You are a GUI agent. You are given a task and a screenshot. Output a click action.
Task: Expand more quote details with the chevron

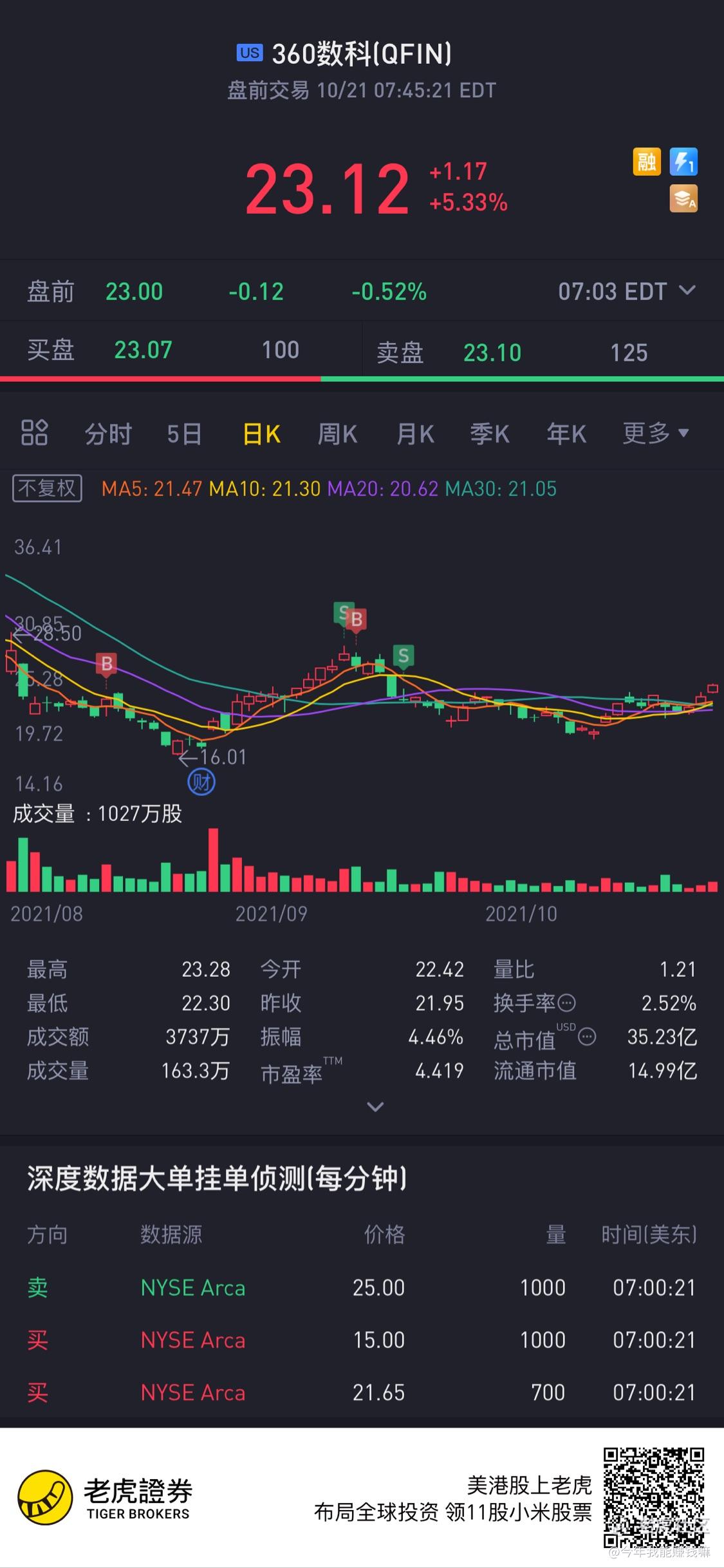(x=375, y=1106)
